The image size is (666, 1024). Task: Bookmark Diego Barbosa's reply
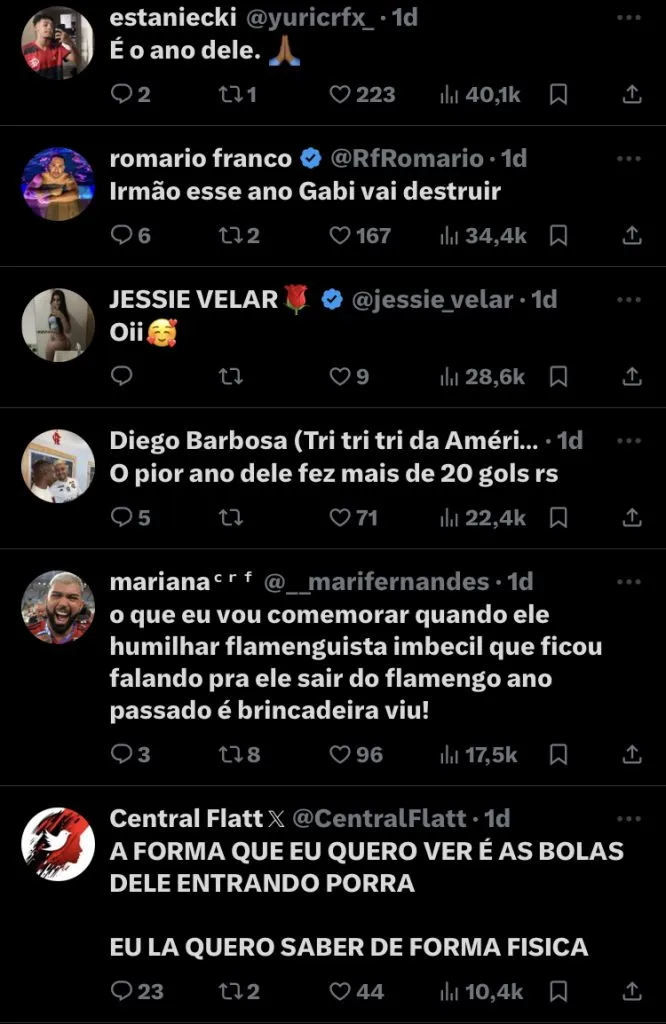click(x=560, y=517)
